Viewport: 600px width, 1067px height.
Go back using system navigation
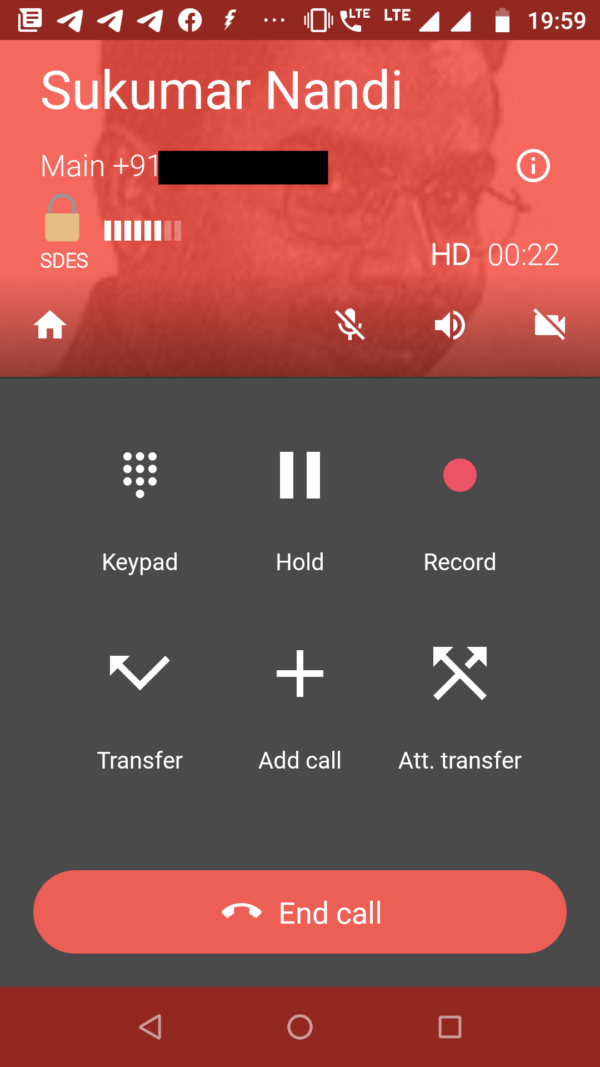[150, 1027]
